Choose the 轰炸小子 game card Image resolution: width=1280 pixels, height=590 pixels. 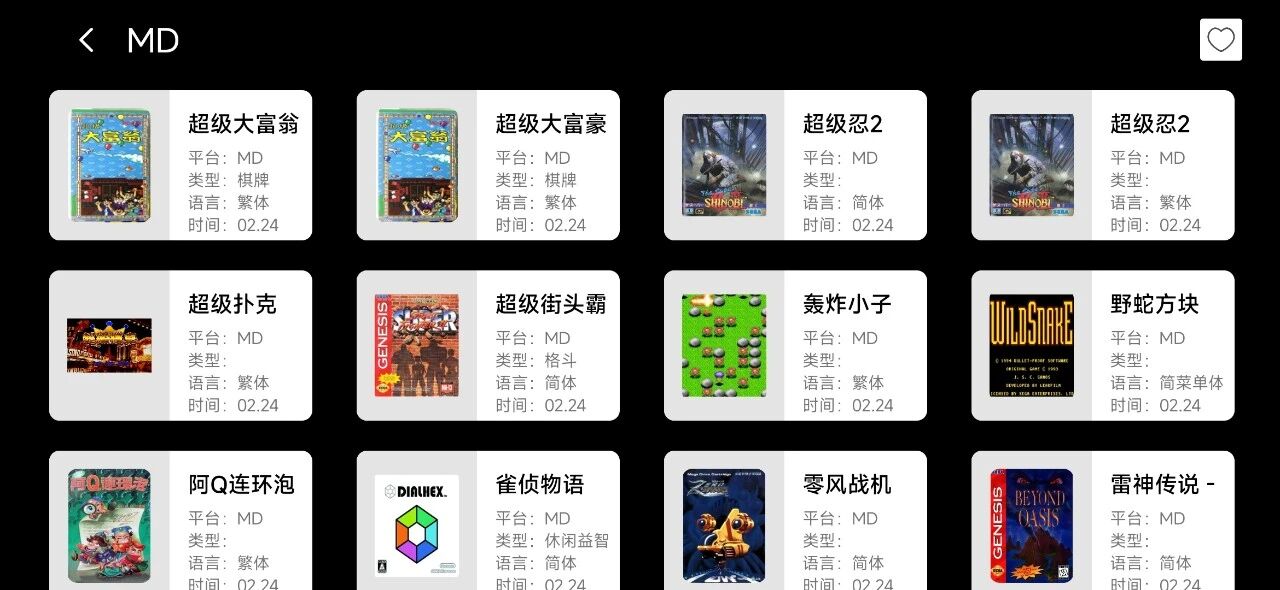[795, 345]
